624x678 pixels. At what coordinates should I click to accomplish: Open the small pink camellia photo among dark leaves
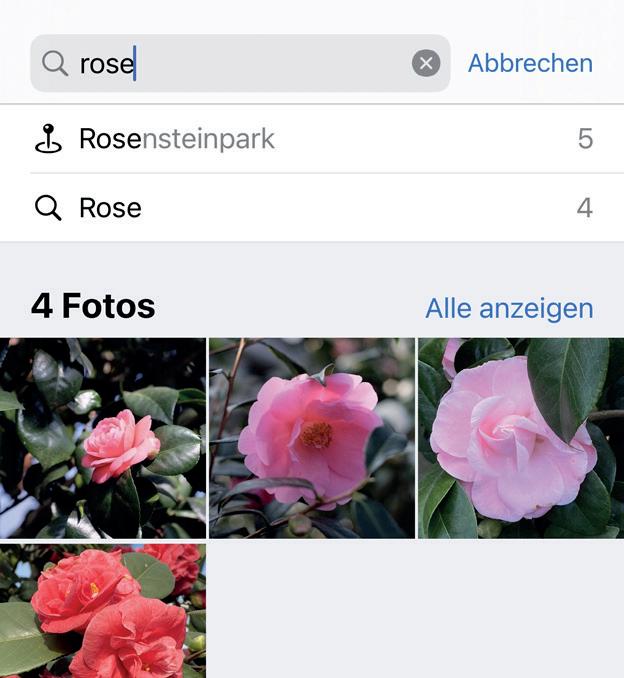pyautogui.click(x=103, y=438)
